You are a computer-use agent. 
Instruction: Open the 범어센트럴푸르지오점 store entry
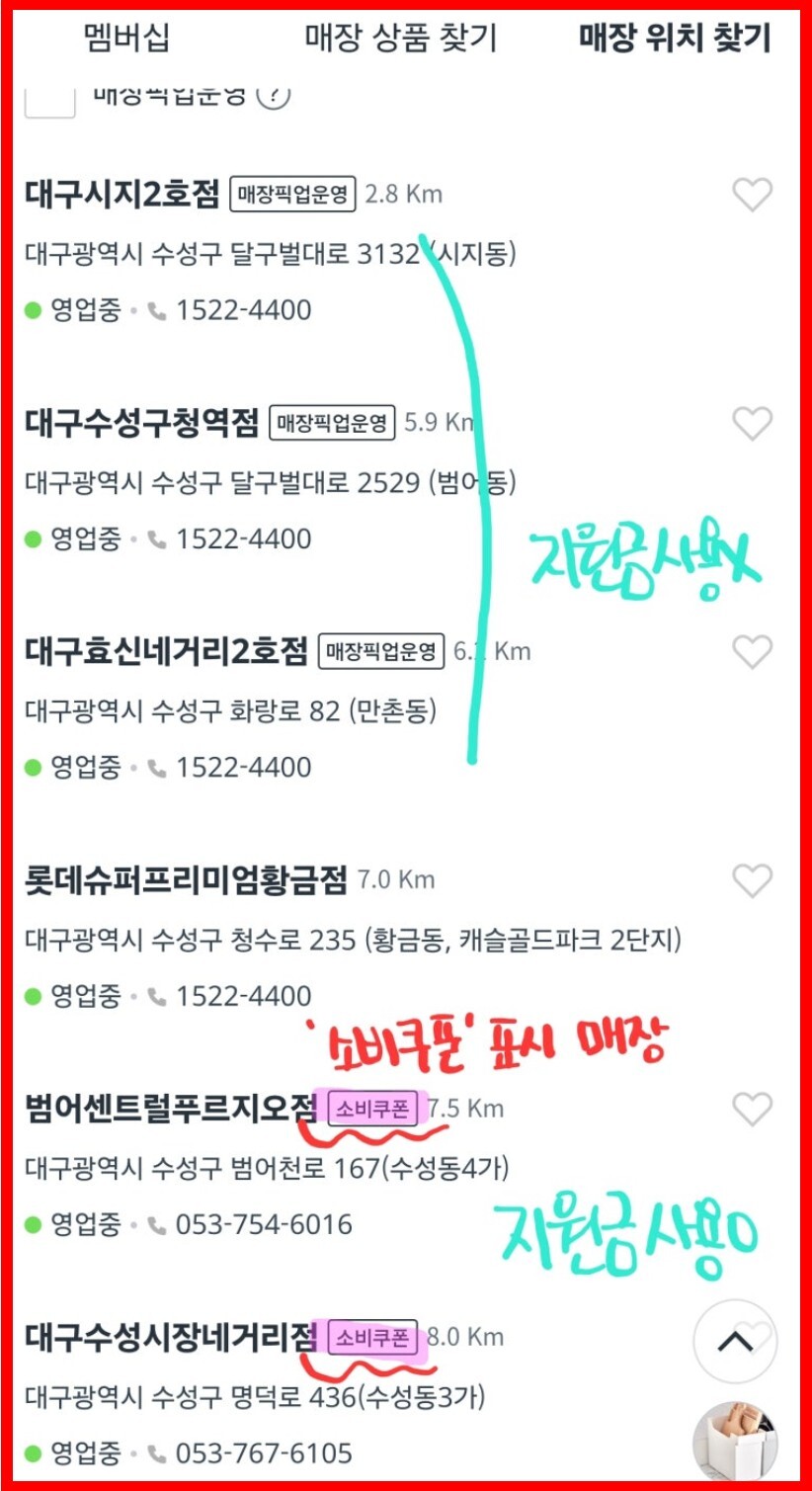coord(171,1109)
